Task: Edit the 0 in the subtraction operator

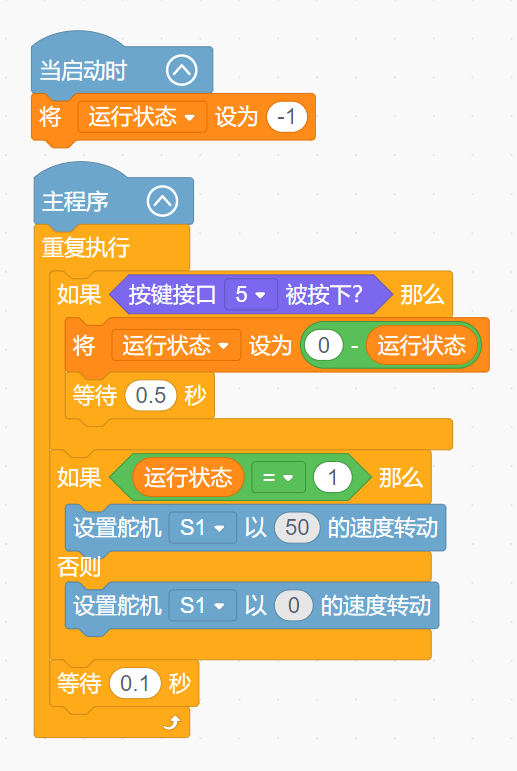Action: pyautogui.click(x=324, y=345)
